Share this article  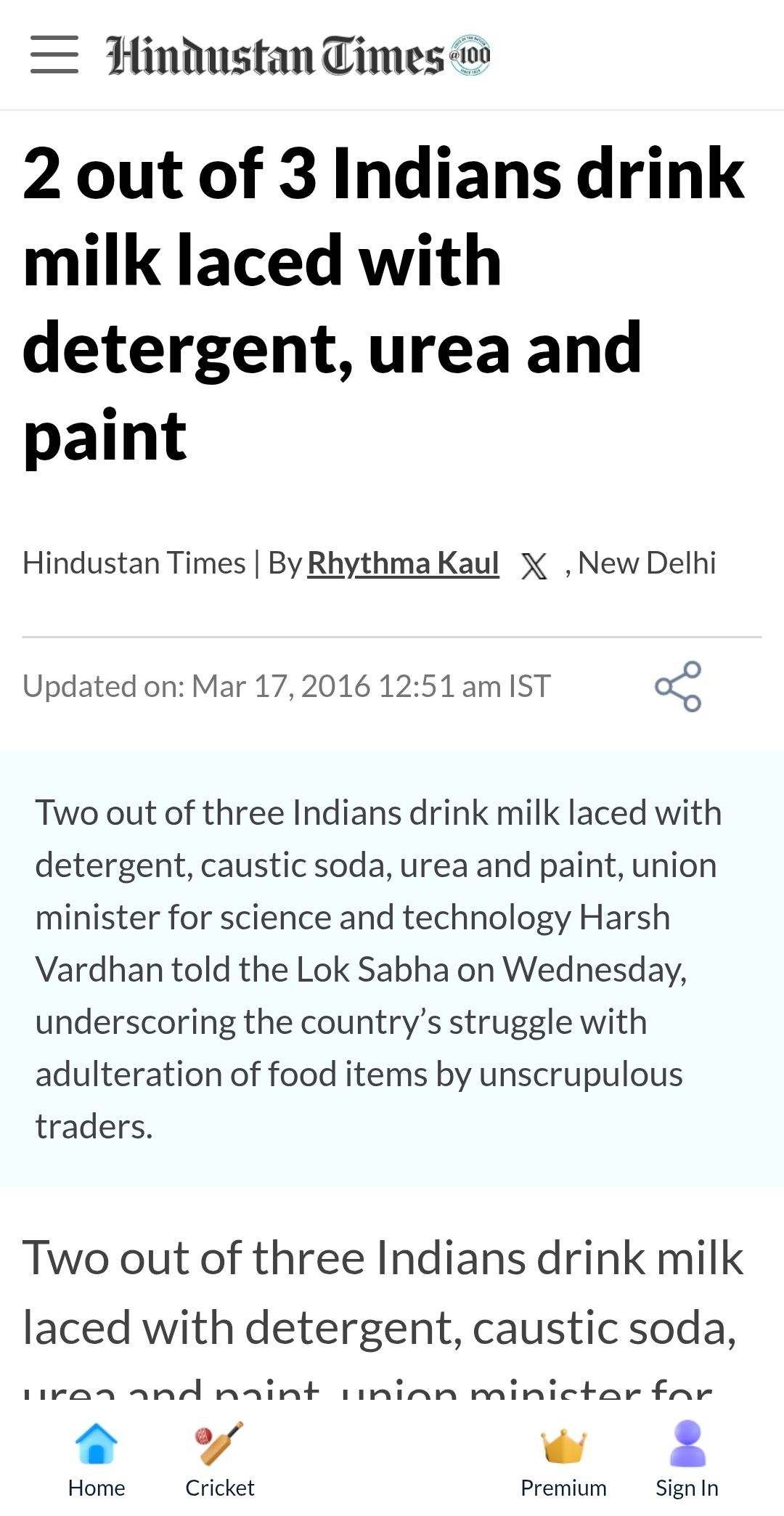[x=678, y=686]
